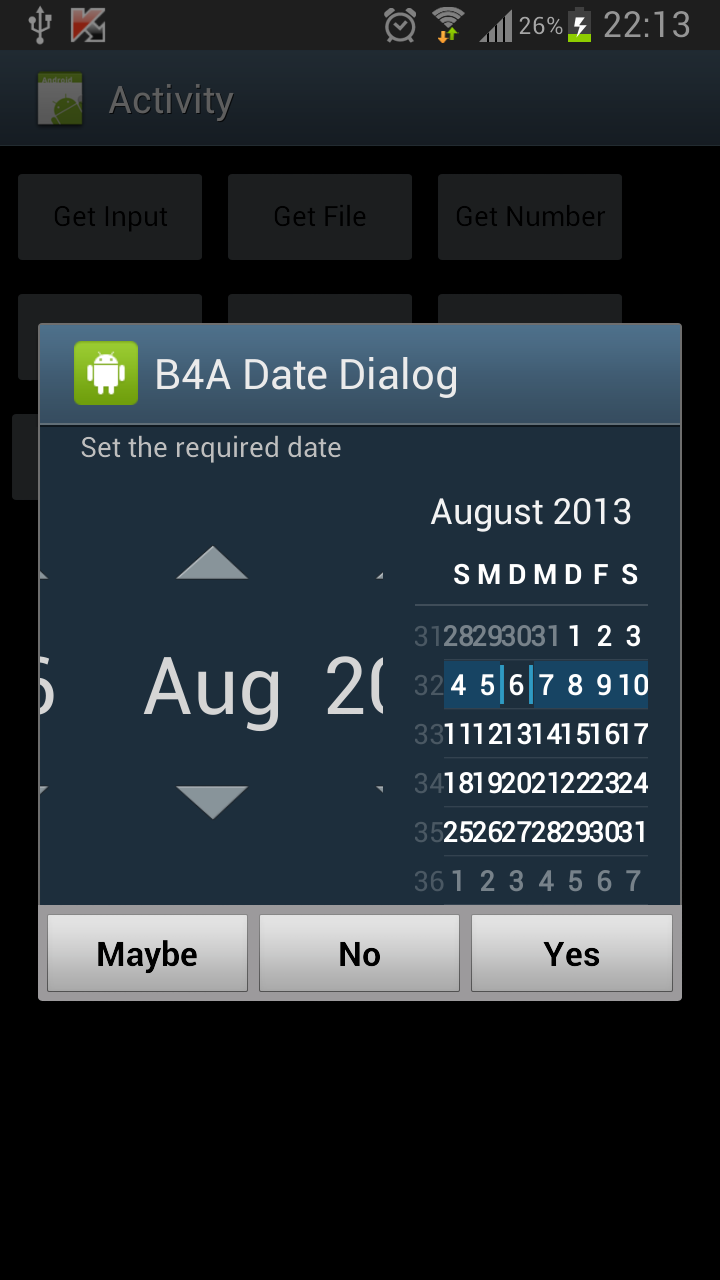The height and width of the screenshot is (1280, 720).
Task: Pick August 1 in the calendar
Action: point(575,636)
